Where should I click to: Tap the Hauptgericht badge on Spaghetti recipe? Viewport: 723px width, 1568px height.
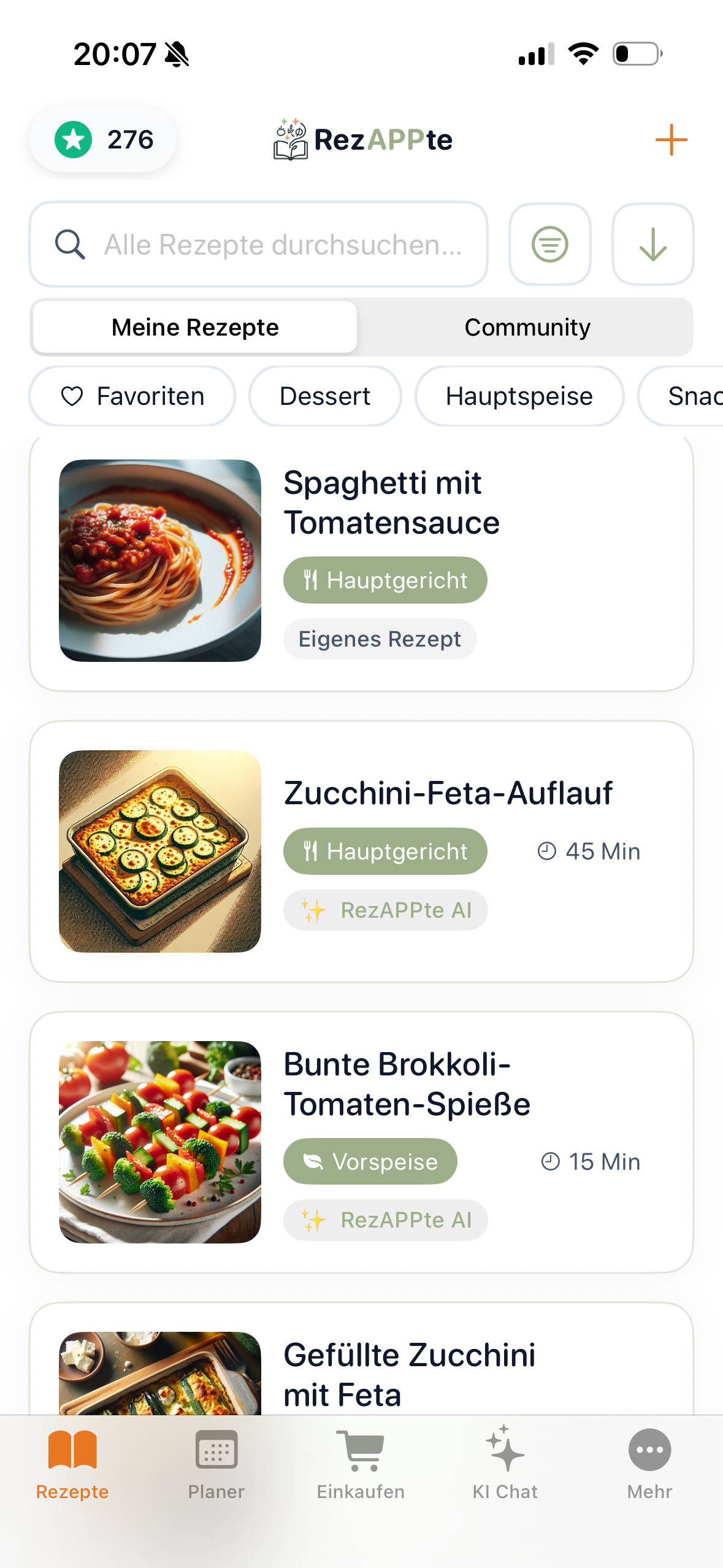(x=384, y=579)
